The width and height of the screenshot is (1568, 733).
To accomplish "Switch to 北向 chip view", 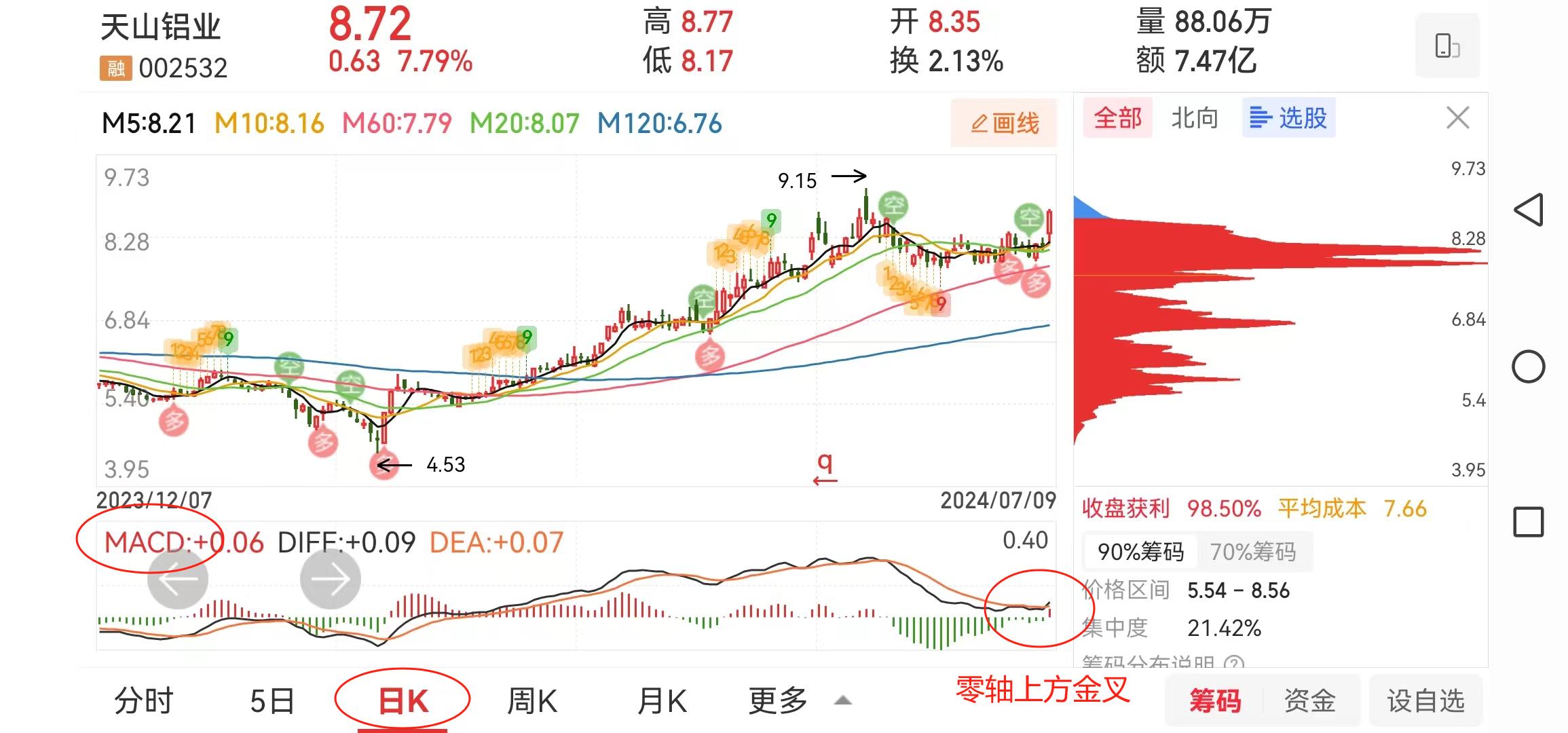I will coord(1195,118).
